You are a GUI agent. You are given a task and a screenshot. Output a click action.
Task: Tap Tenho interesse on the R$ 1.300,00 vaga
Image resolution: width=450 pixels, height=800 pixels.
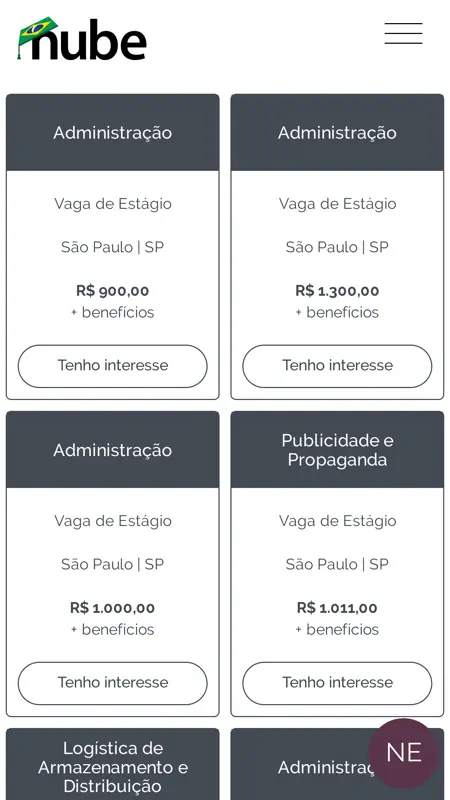click(337, 366)
